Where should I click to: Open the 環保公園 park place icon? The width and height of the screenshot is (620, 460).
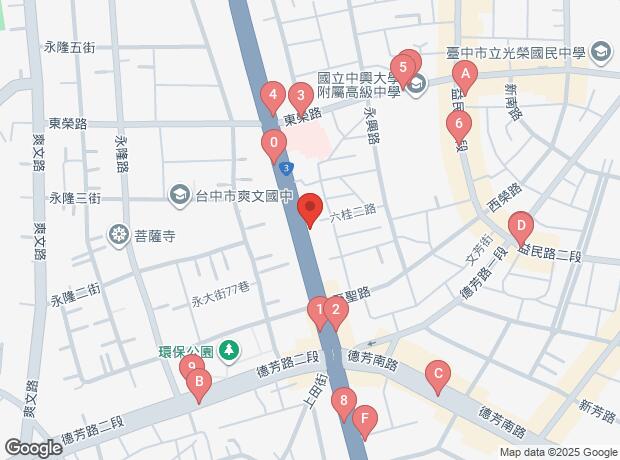[x=230, y=350]
